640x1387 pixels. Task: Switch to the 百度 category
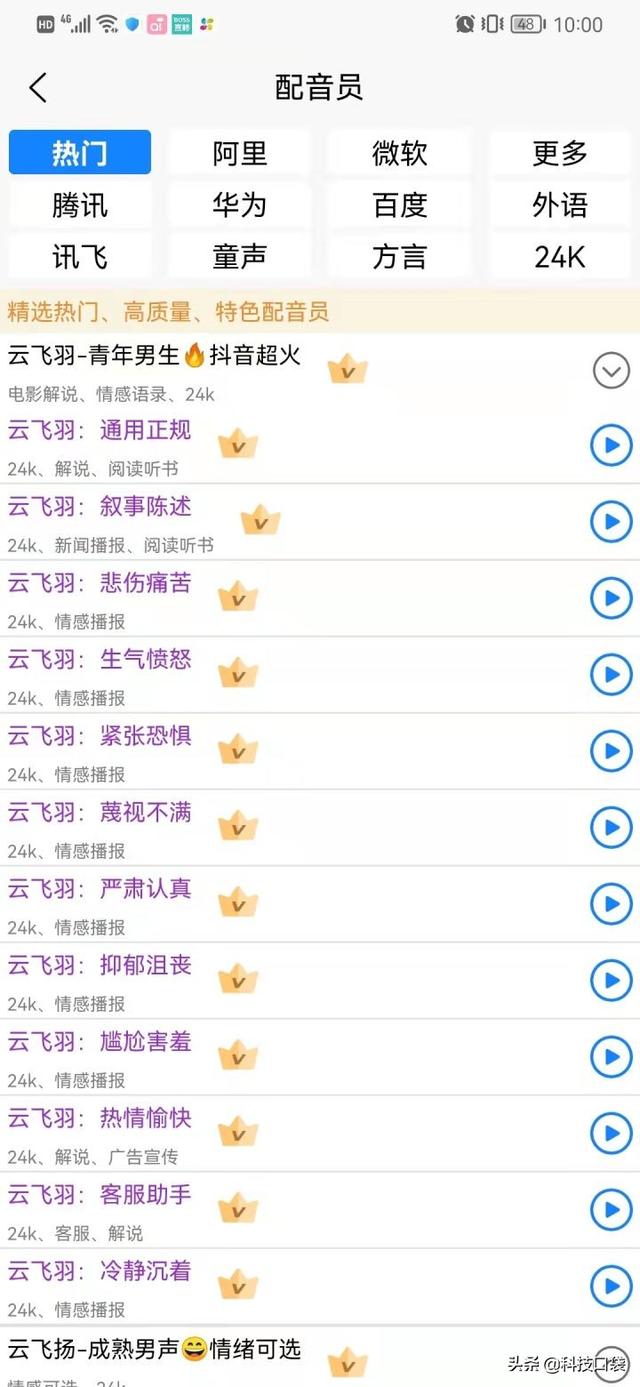coord(400,205)
